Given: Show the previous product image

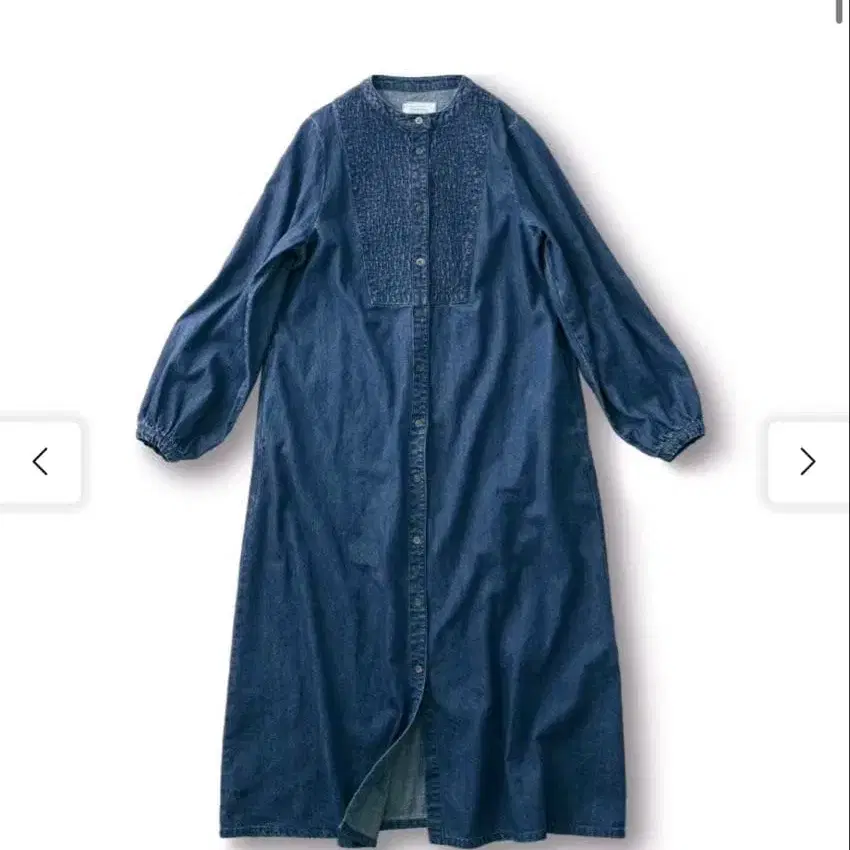Looking at the screenshot, I should (x=40, y=461).
